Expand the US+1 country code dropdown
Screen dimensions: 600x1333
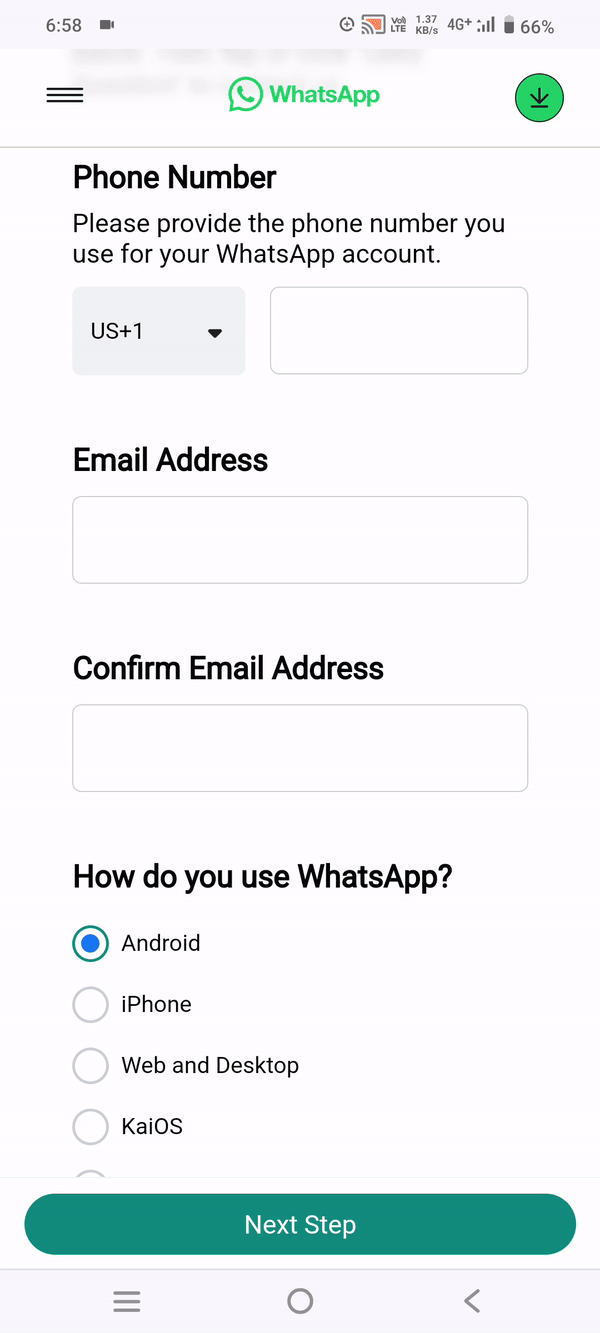point(159,331)
